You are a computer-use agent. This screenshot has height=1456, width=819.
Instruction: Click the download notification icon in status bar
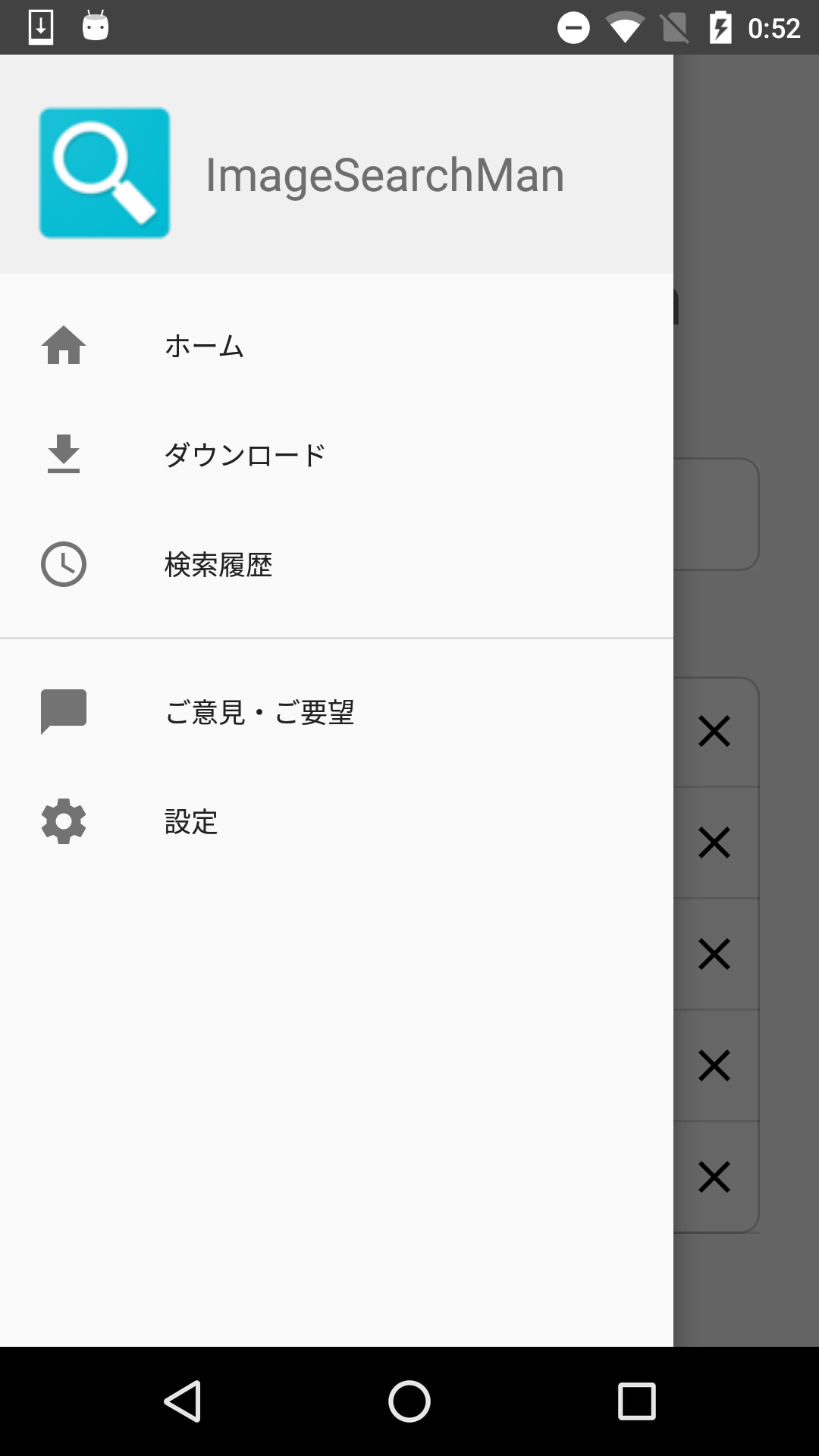coord(42,26)
